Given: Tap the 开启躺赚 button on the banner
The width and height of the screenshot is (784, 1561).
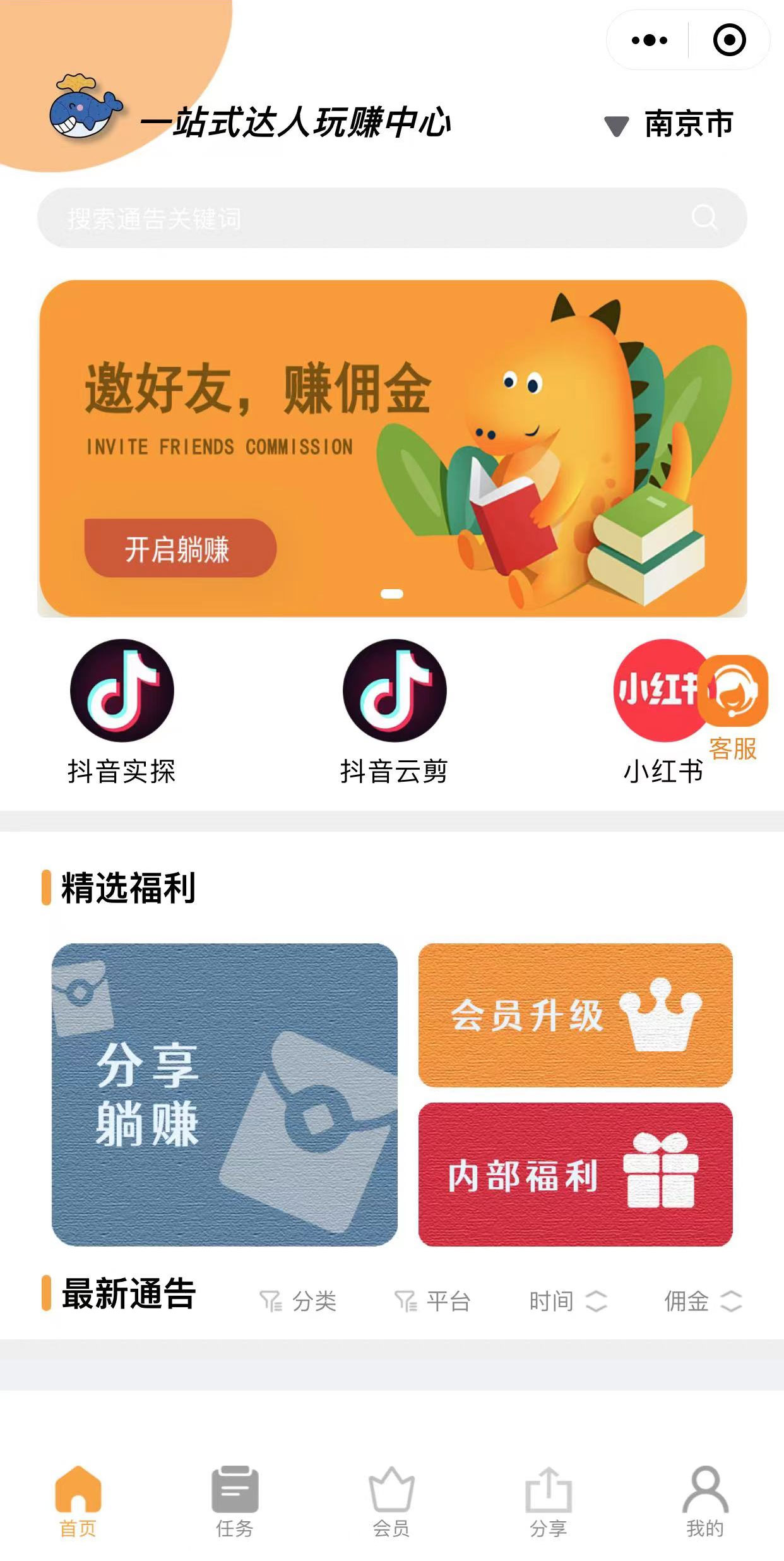Looking at the screenshot, I should tap(180, 548).
